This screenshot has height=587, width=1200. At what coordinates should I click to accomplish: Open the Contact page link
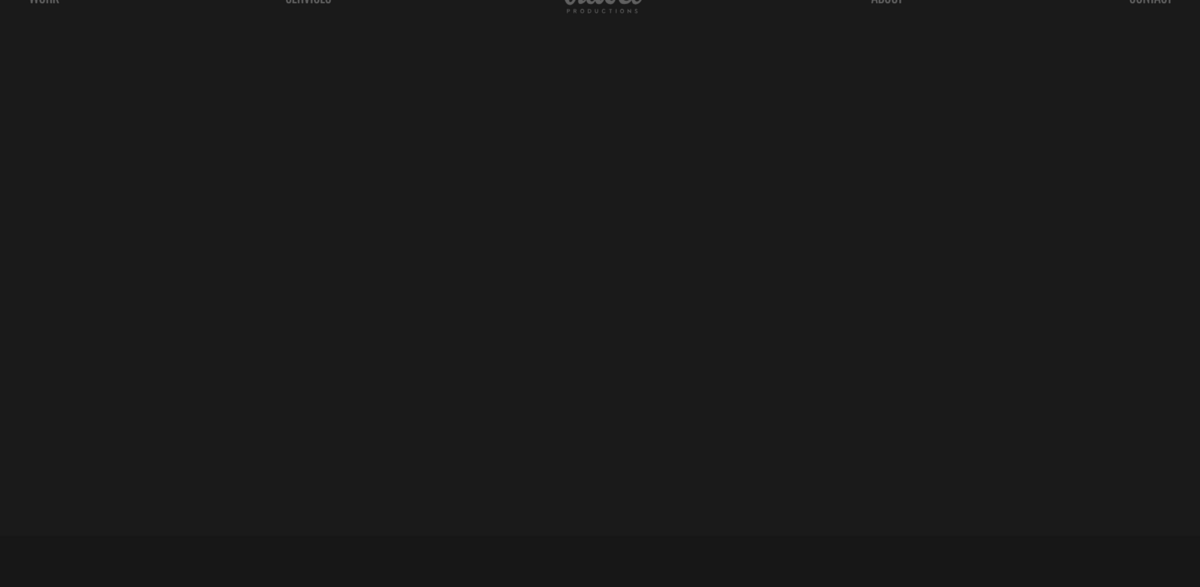tap(1150, 2)
